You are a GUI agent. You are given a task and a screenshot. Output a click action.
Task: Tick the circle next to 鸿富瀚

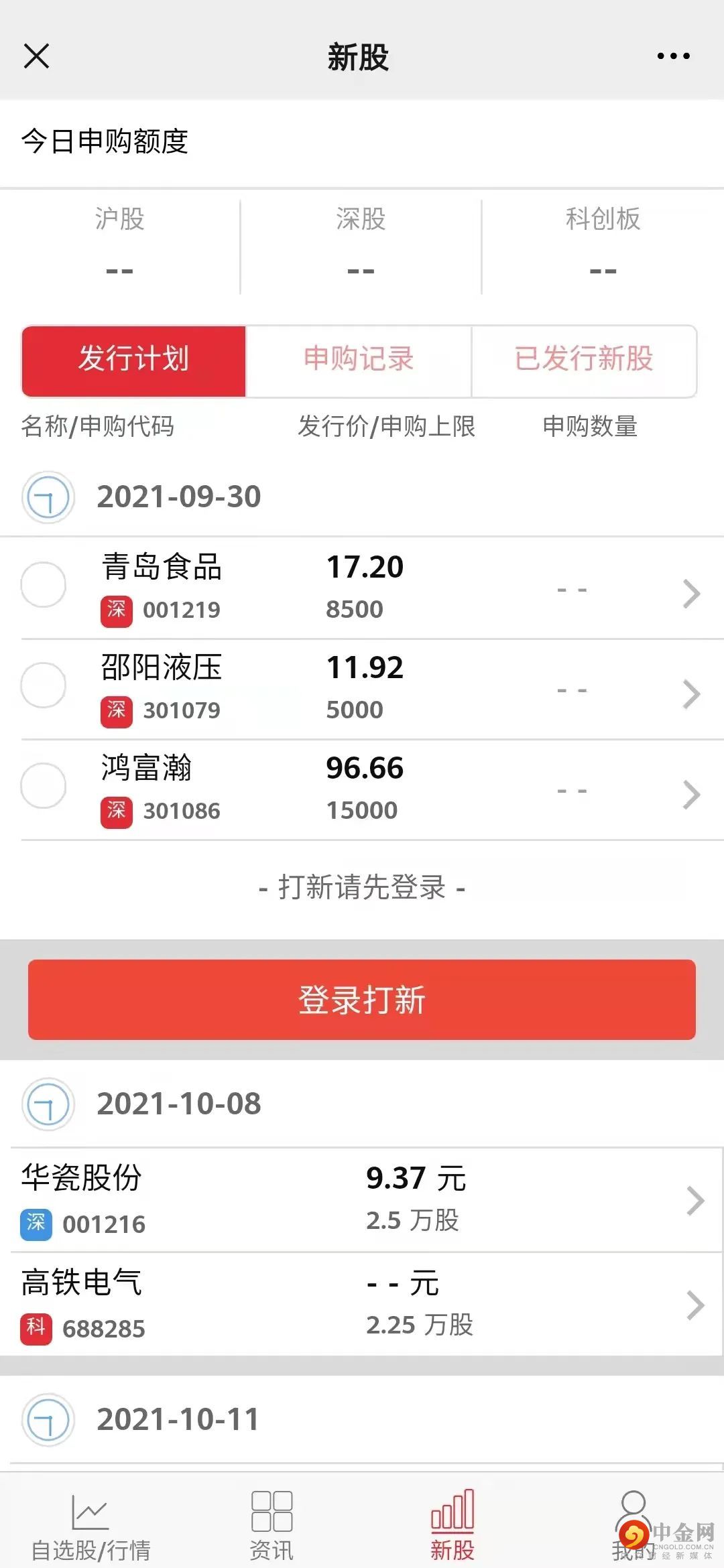(x=44, y=786)
